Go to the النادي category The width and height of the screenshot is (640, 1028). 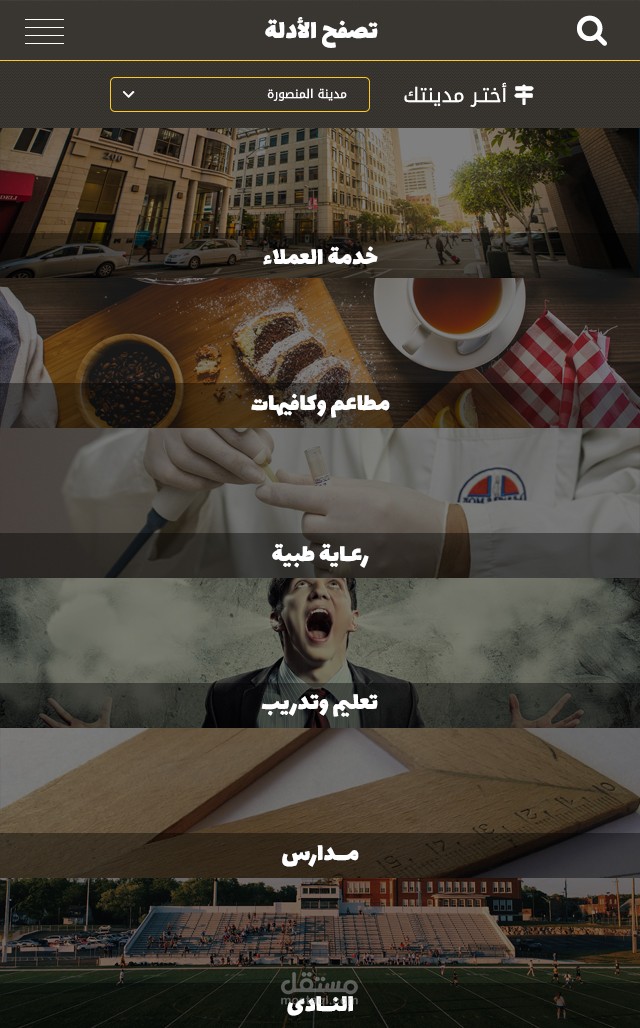[320, 954]
